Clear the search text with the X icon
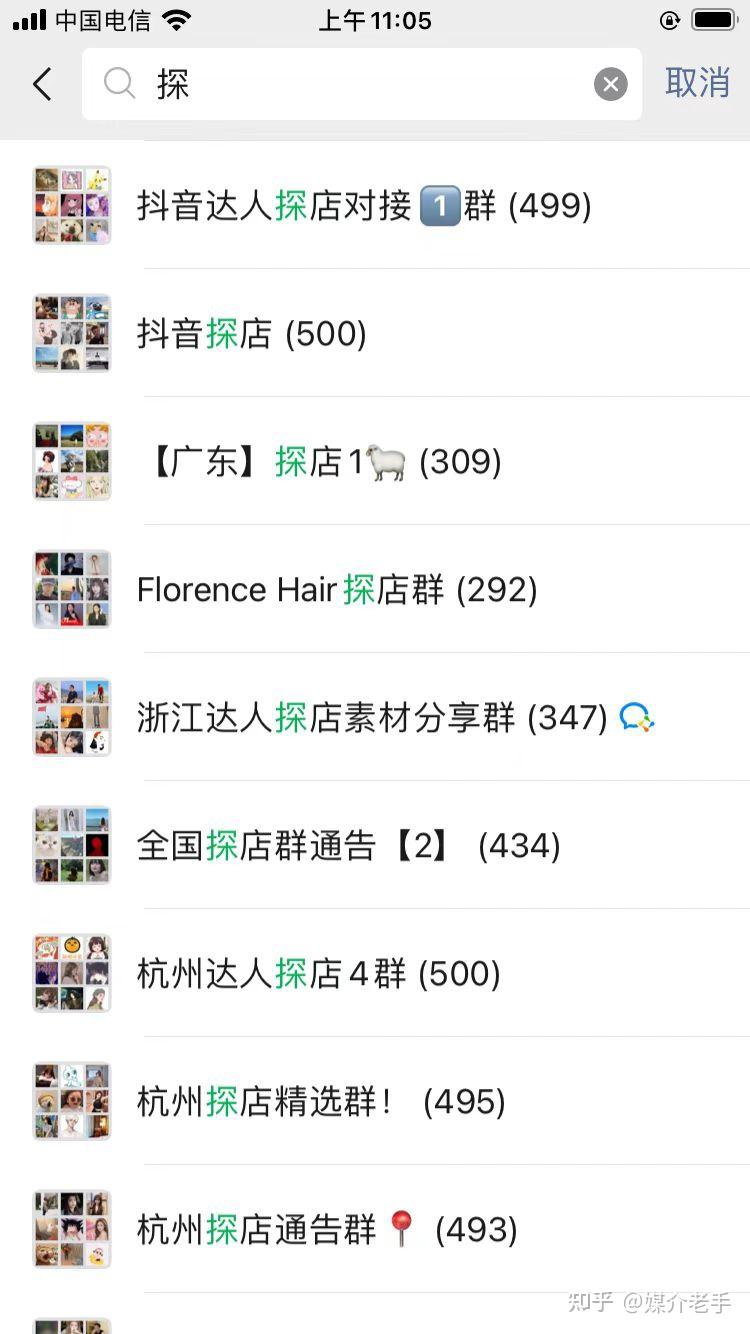Screen dimensions: 750x1334 611,84
